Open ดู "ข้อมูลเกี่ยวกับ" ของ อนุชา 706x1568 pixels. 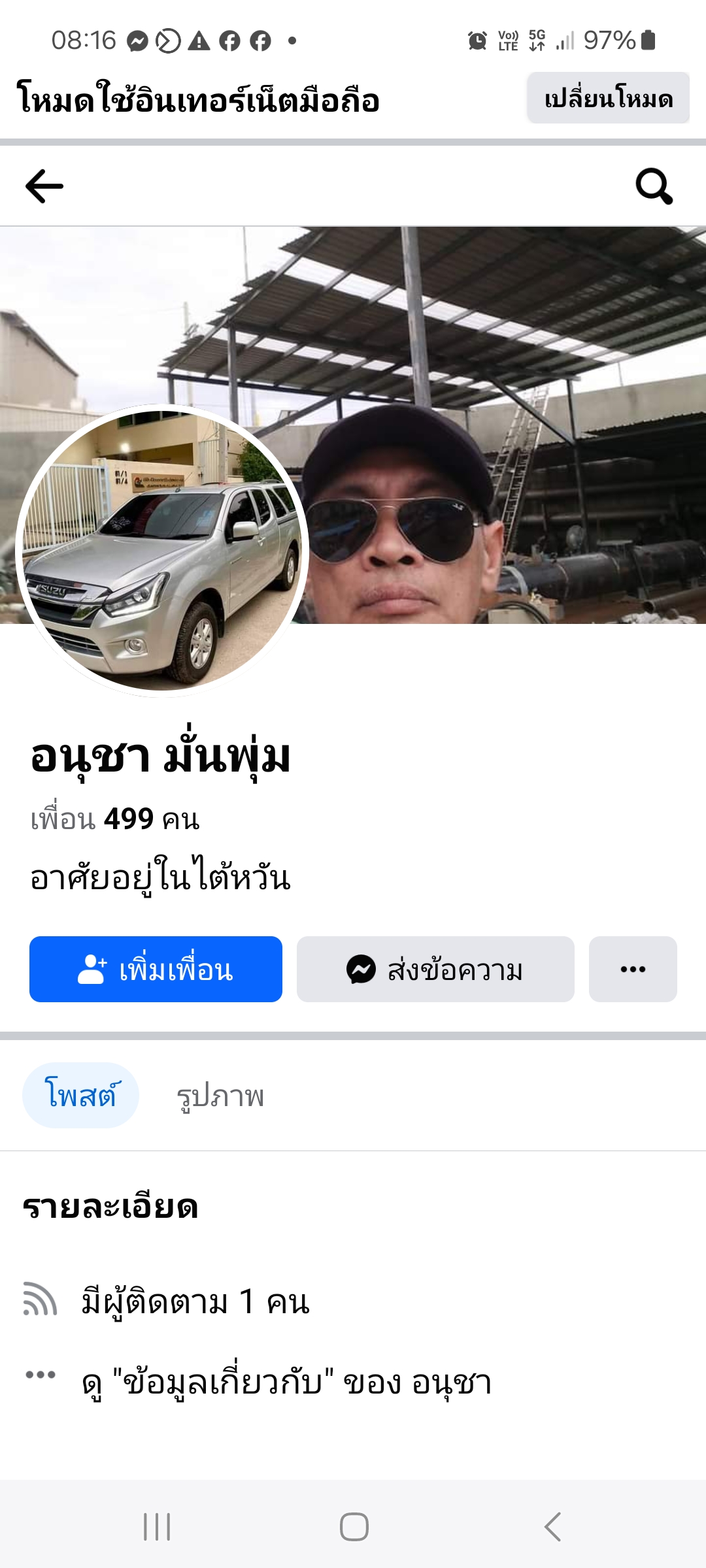click(x=286, y=1382)
